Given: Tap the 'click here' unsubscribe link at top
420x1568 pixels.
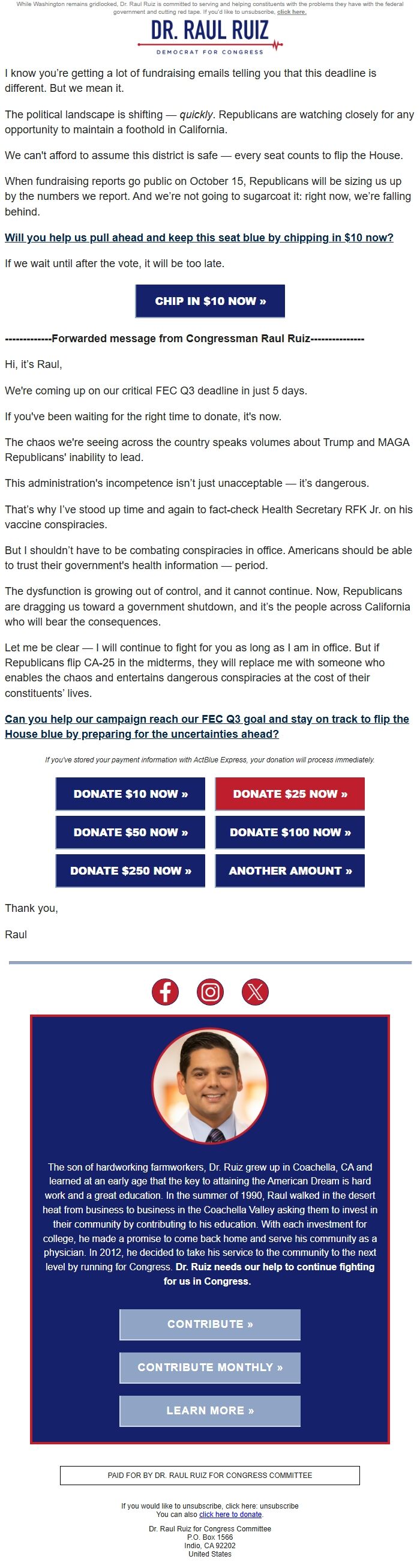Looking at the screenshot, I should (x=292, y=12).
